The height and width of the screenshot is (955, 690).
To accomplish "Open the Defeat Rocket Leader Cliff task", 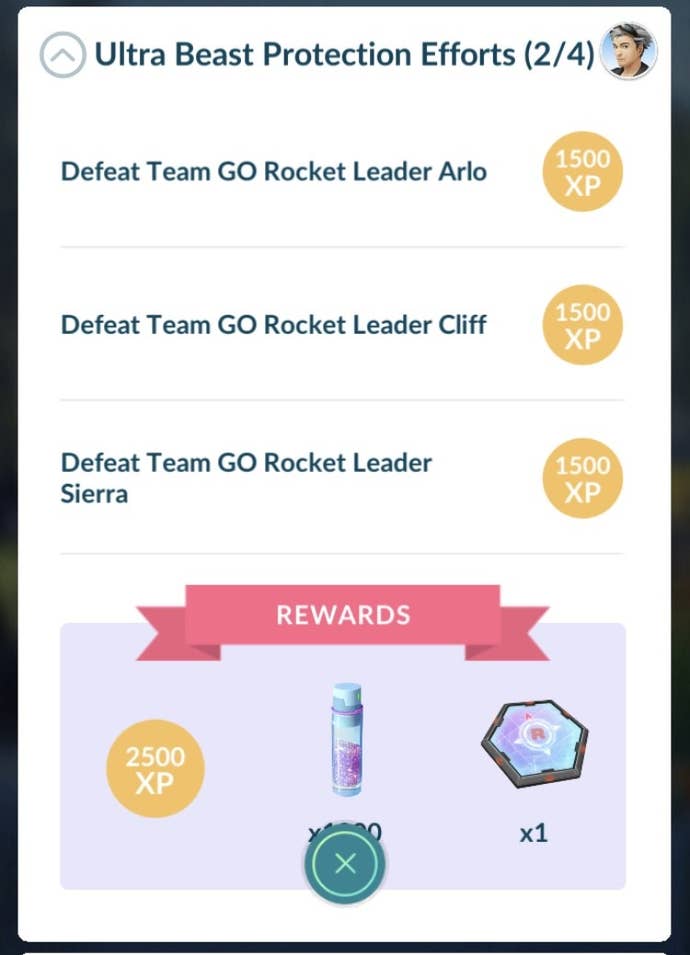I will [273, 325].
